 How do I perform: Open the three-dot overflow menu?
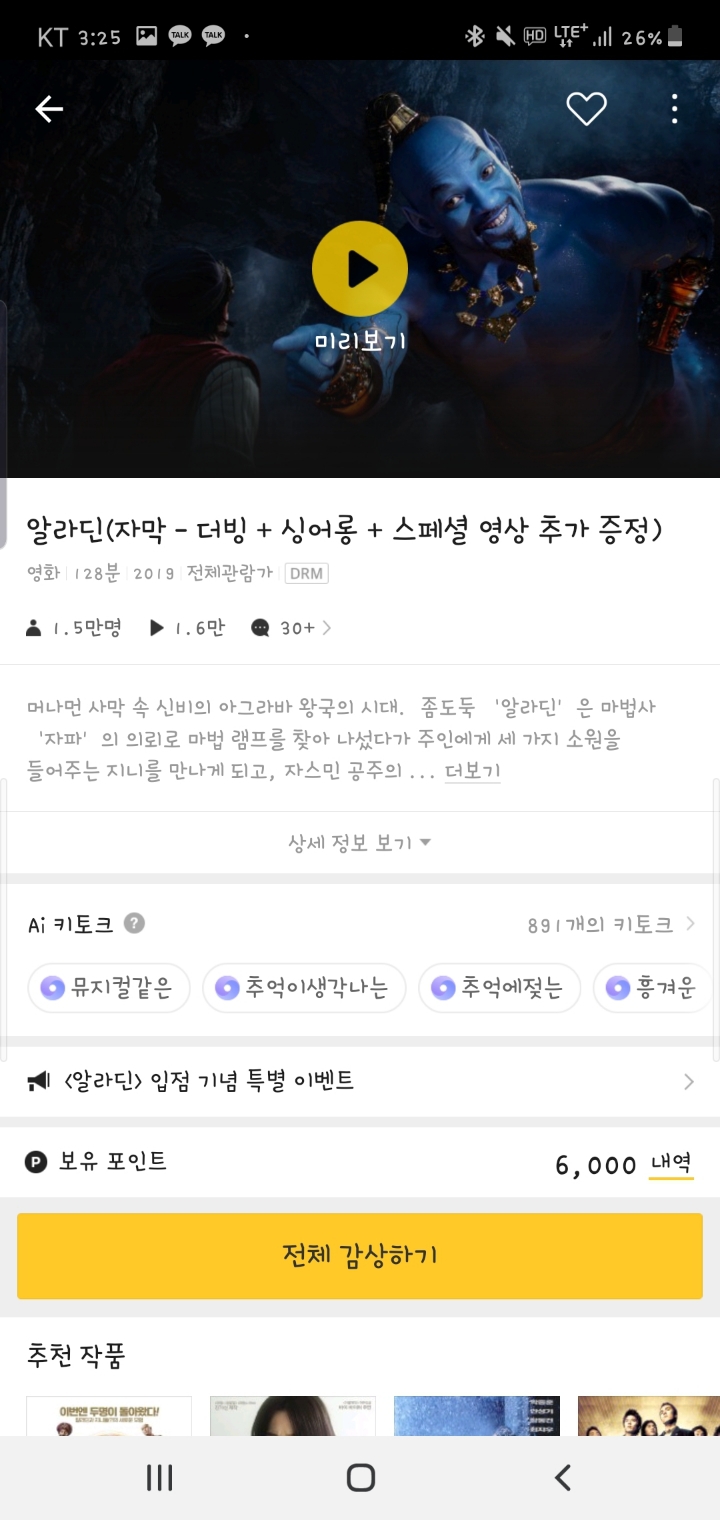tap(675, 108)
